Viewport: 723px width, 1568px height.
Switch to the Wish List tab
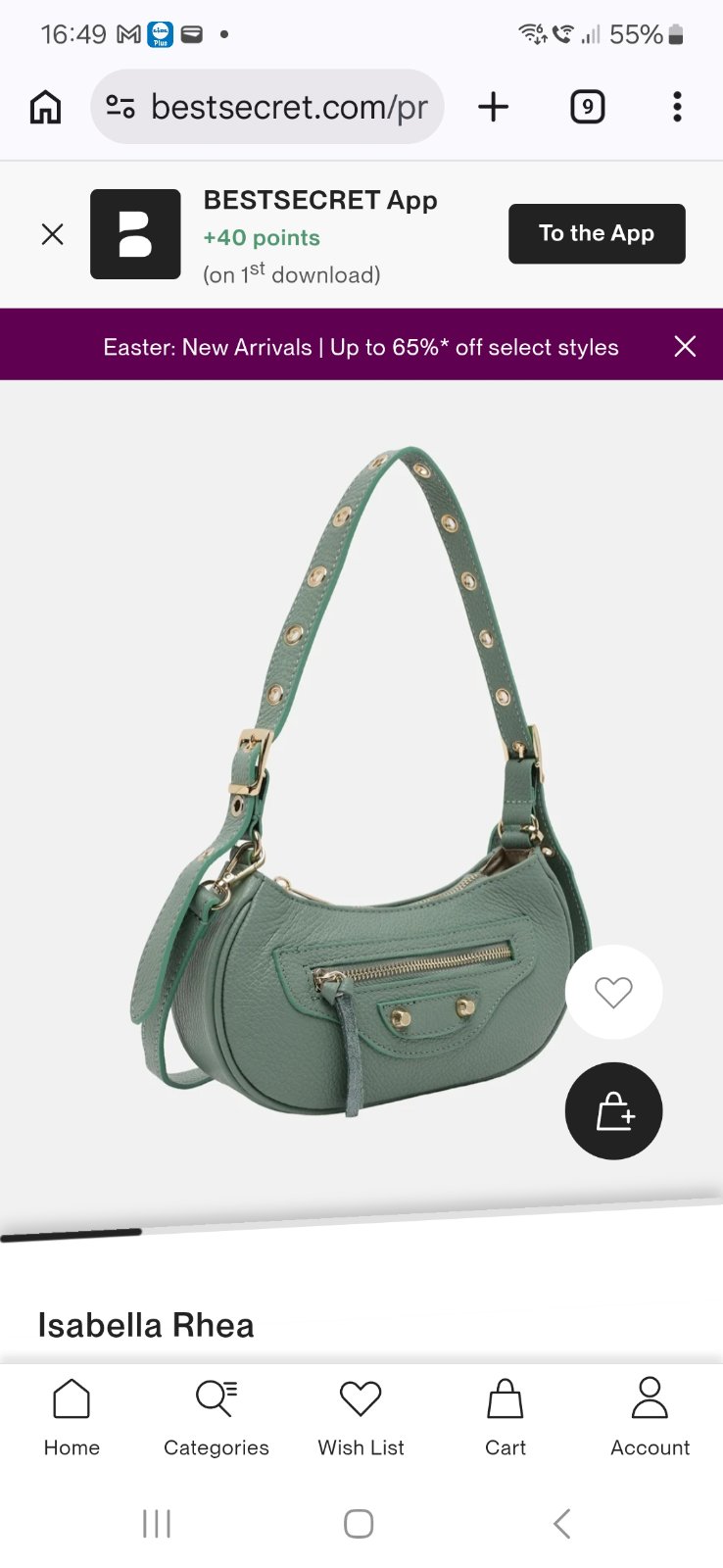pos(361,1417)
